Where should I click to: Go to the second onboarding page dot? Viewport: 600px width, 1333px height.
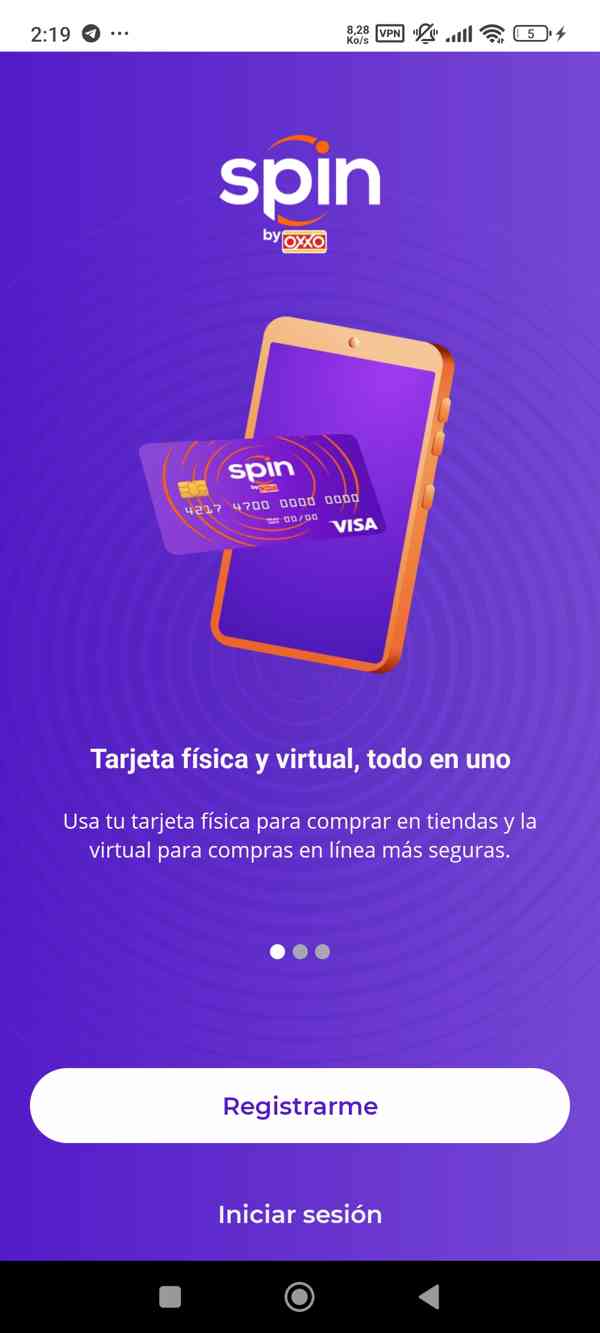[x=300, y=952]
